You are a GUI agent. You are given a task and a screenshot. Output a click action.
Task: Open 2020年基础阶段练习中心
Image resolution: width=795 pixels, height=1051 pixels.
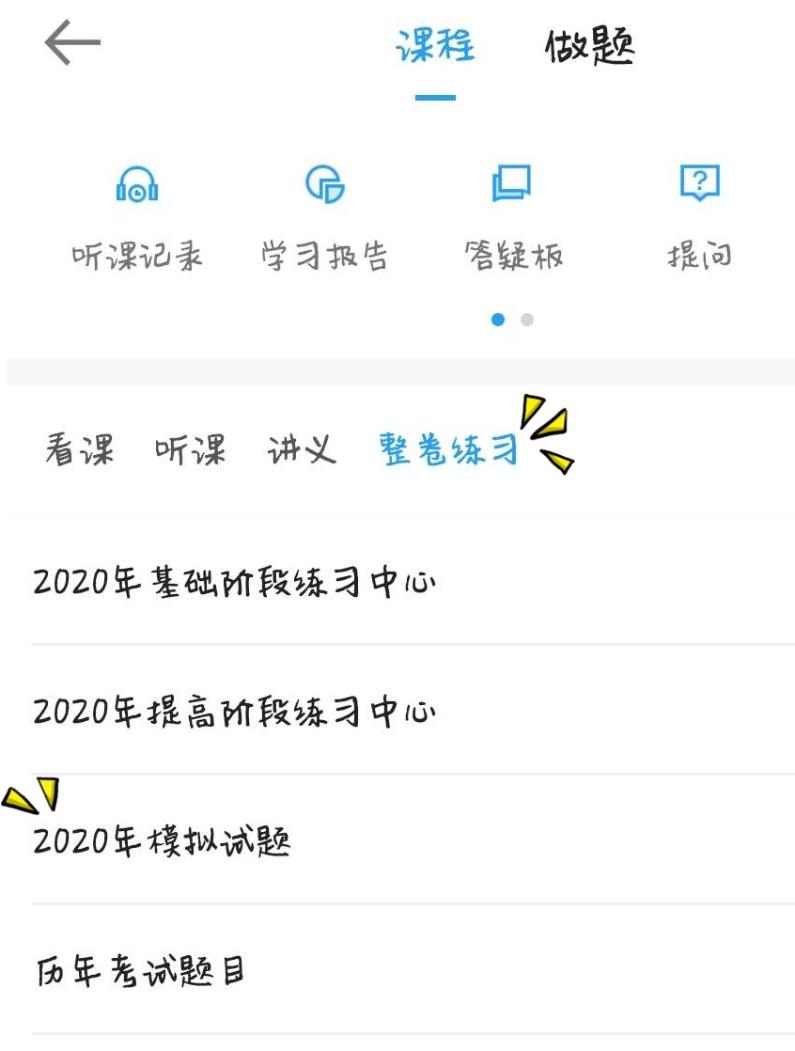(x=235, y=581)
